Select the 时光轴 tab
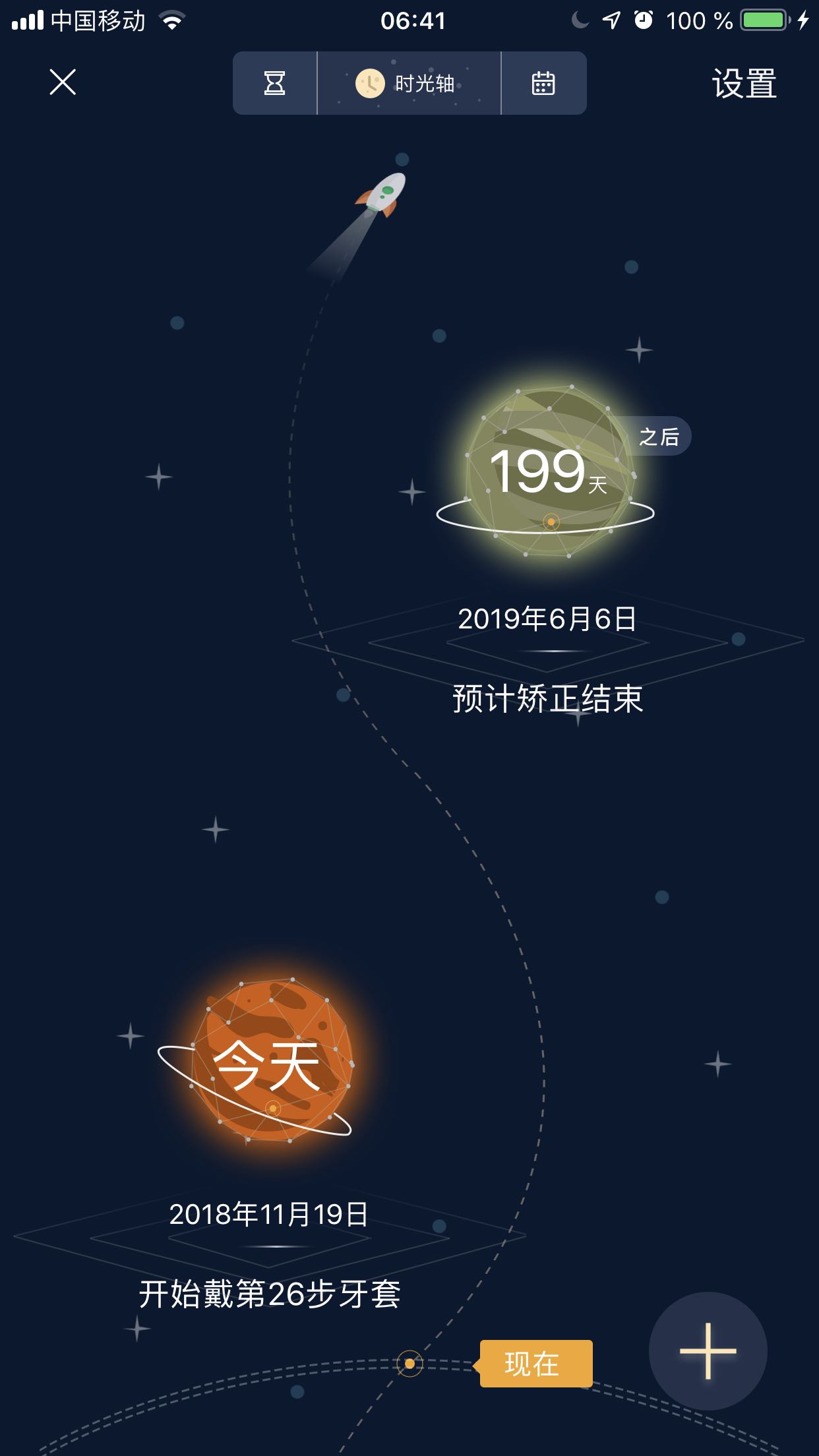Image resolution: width=819 pixels, height=1456 pixels. (409, 83)
